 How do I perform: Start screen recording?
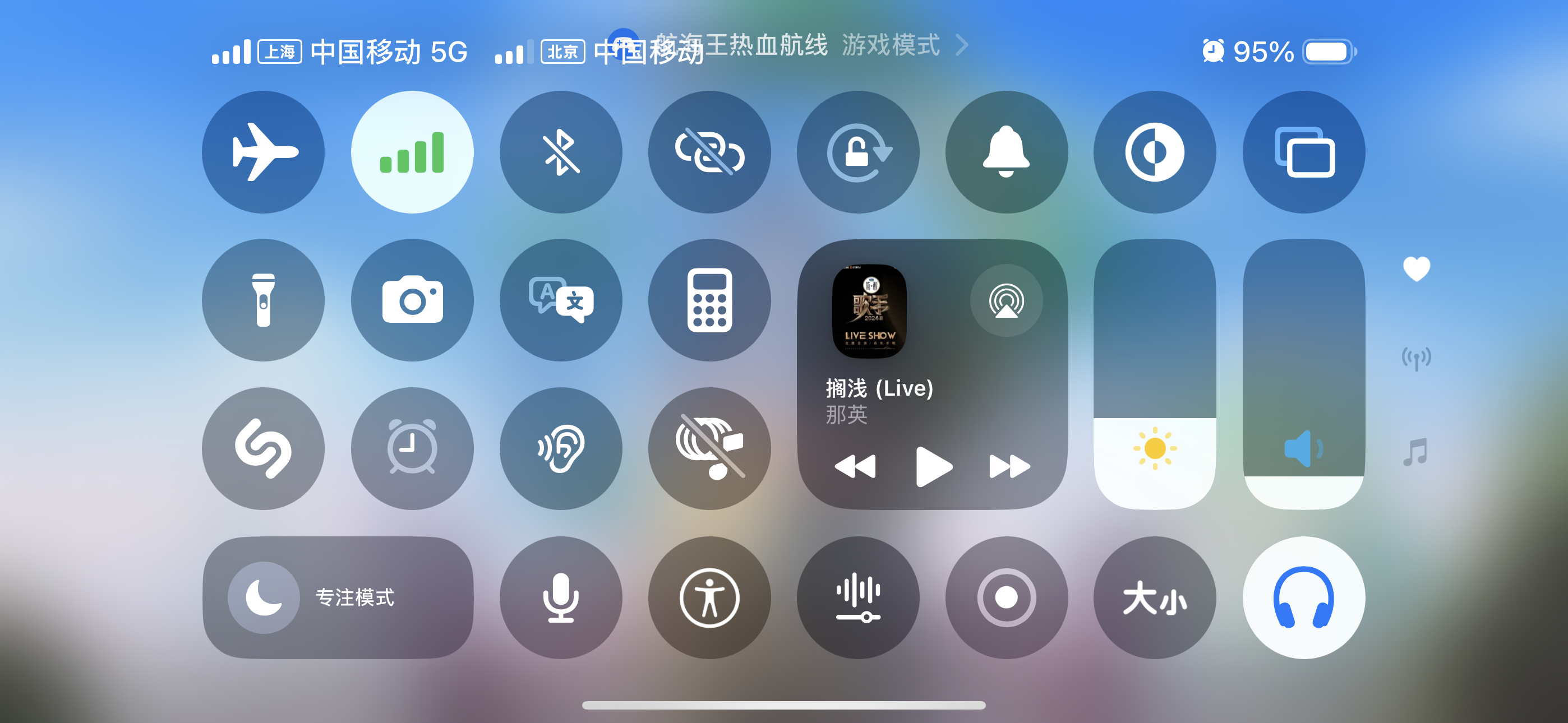[1006, 597]
